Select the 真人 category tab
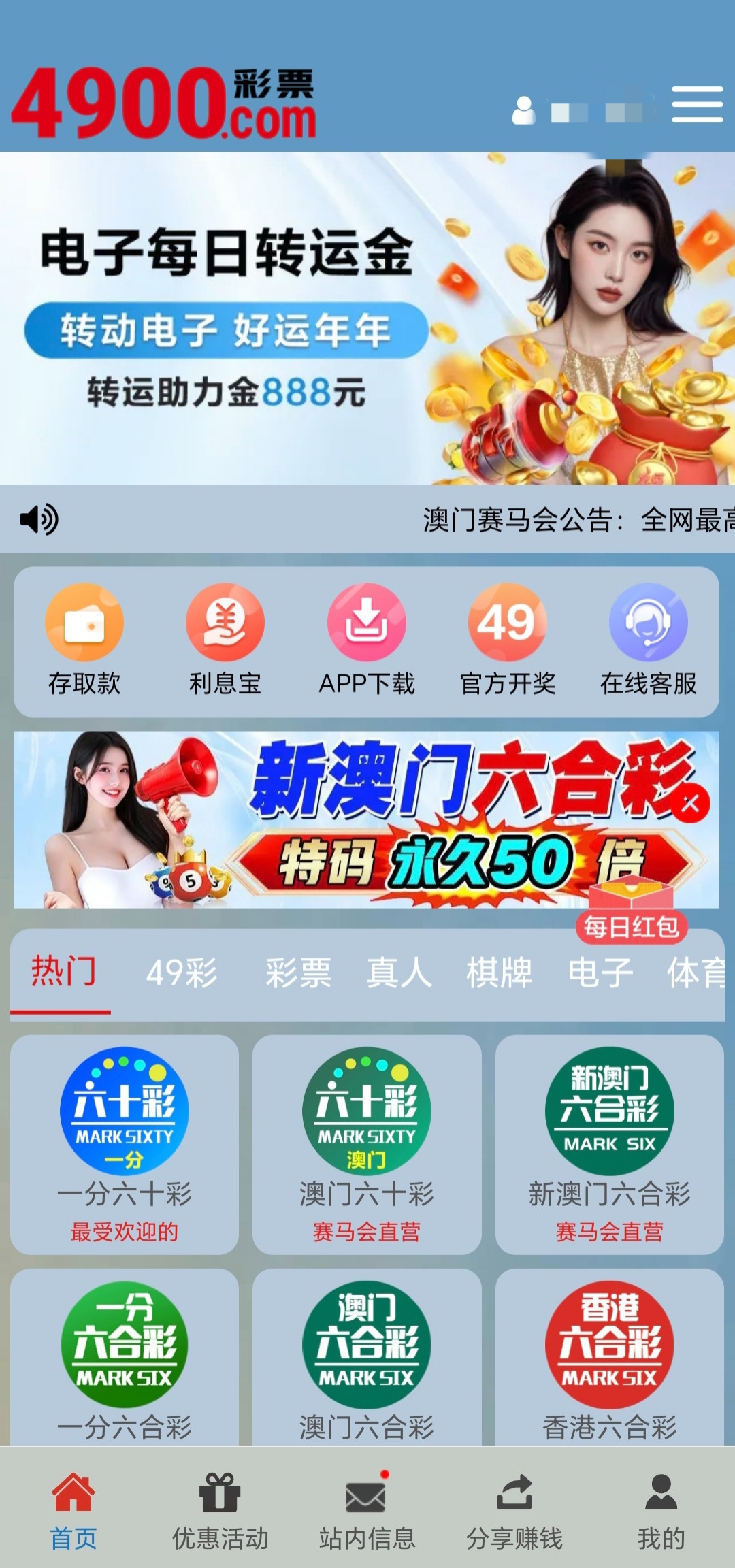735x1568 pixels. point(399,973)
